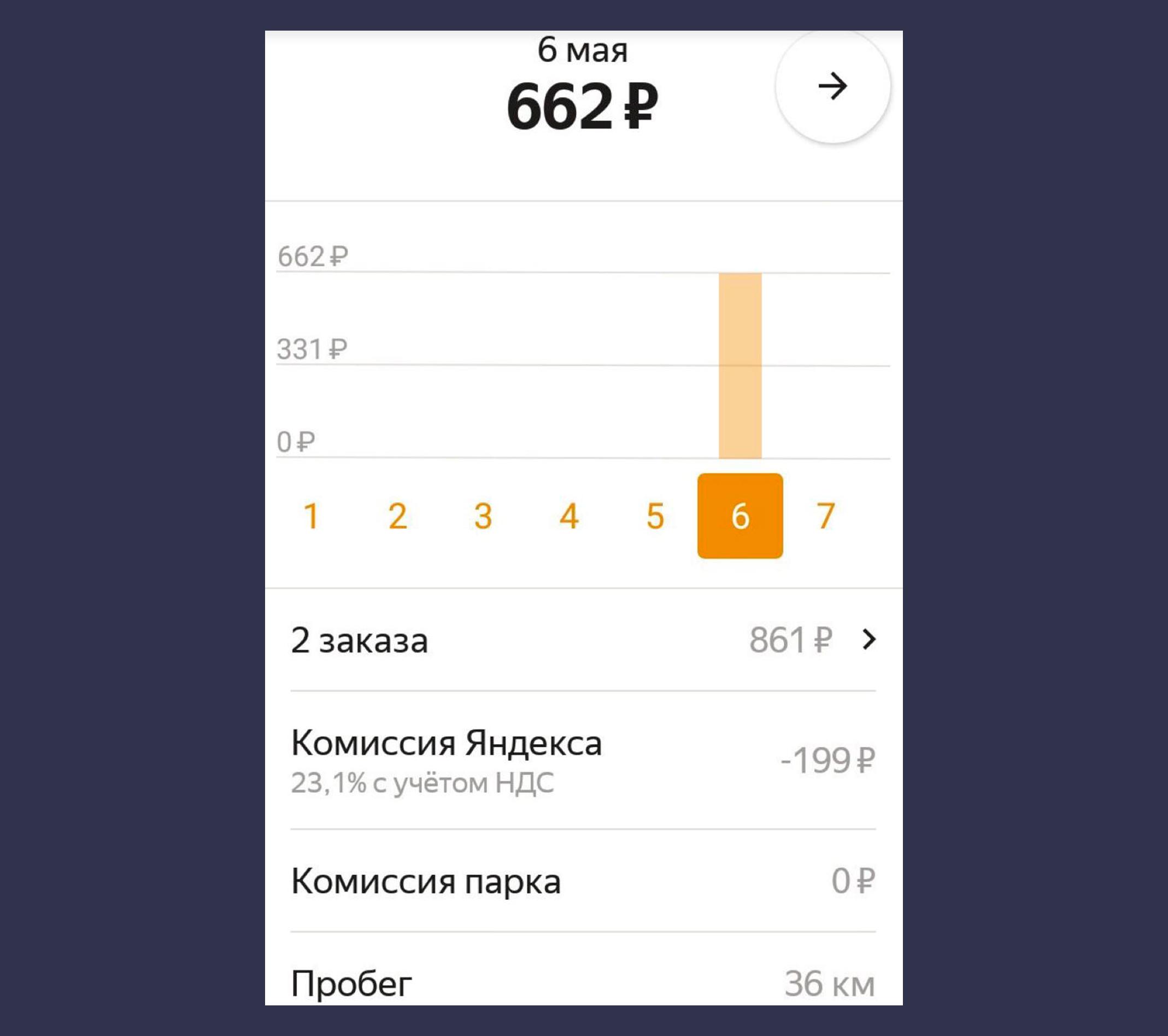The width and height of the screenshot is (1168, 1036).
Task: Select day 3 in the earnings chart
Action: tap(483, 516)
